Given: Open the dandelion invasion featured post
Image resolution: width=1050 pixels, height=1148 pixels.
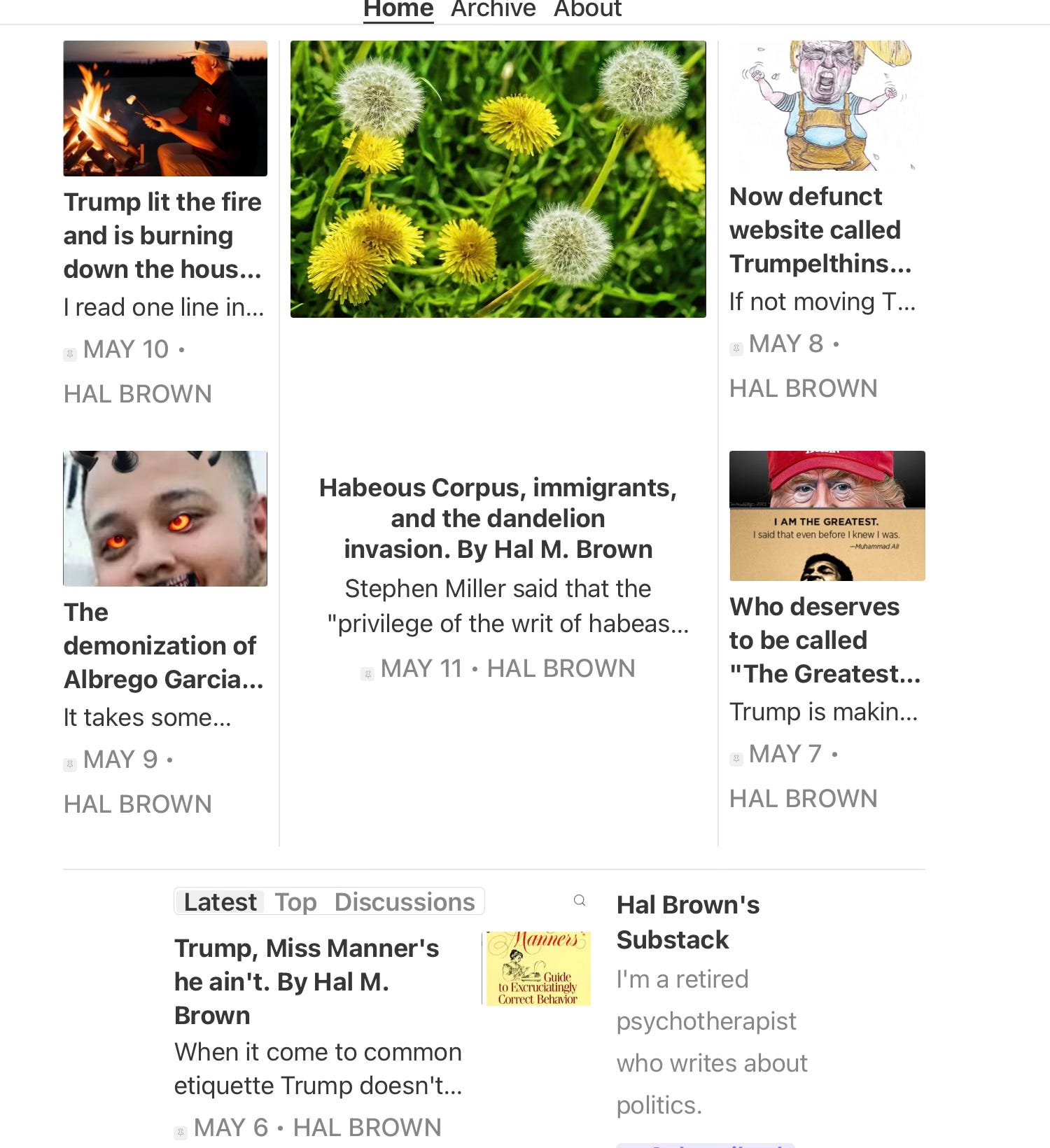Looking at the screenshot, I should pyautogui.click(x=498, y=518).
